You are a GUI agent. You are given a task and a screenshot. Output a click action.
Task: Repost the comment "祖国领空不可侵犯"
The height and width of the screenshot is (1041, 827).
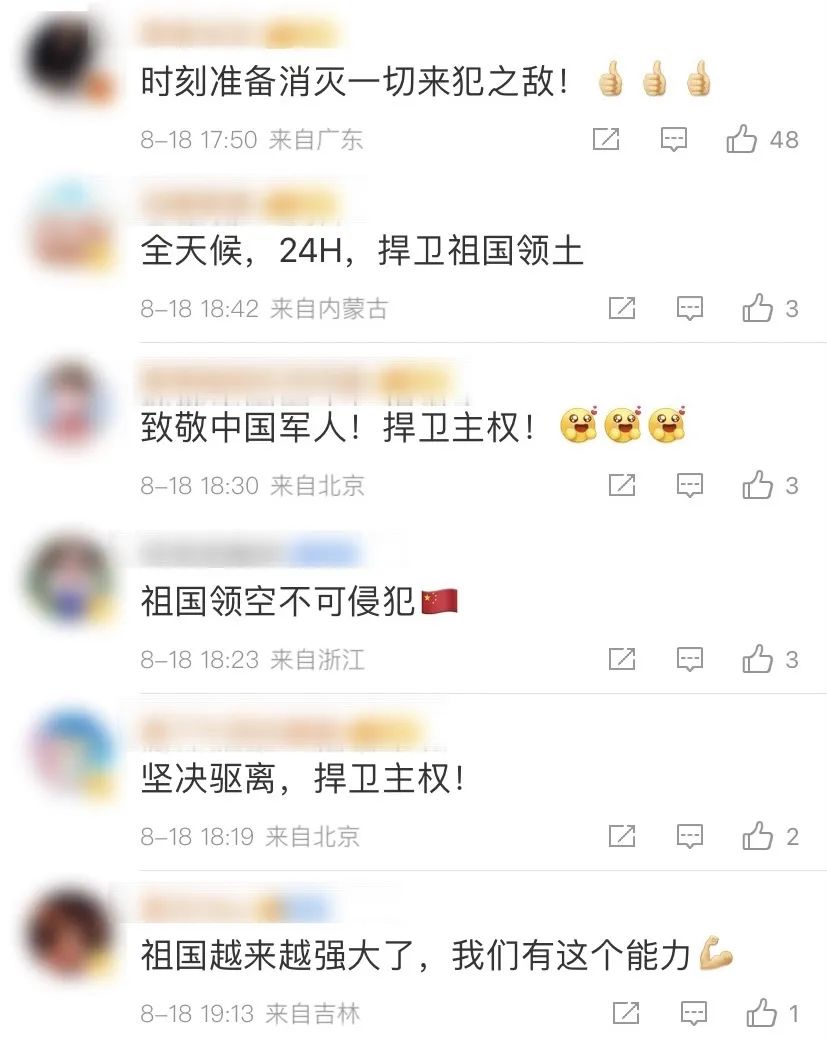(622, 659)
